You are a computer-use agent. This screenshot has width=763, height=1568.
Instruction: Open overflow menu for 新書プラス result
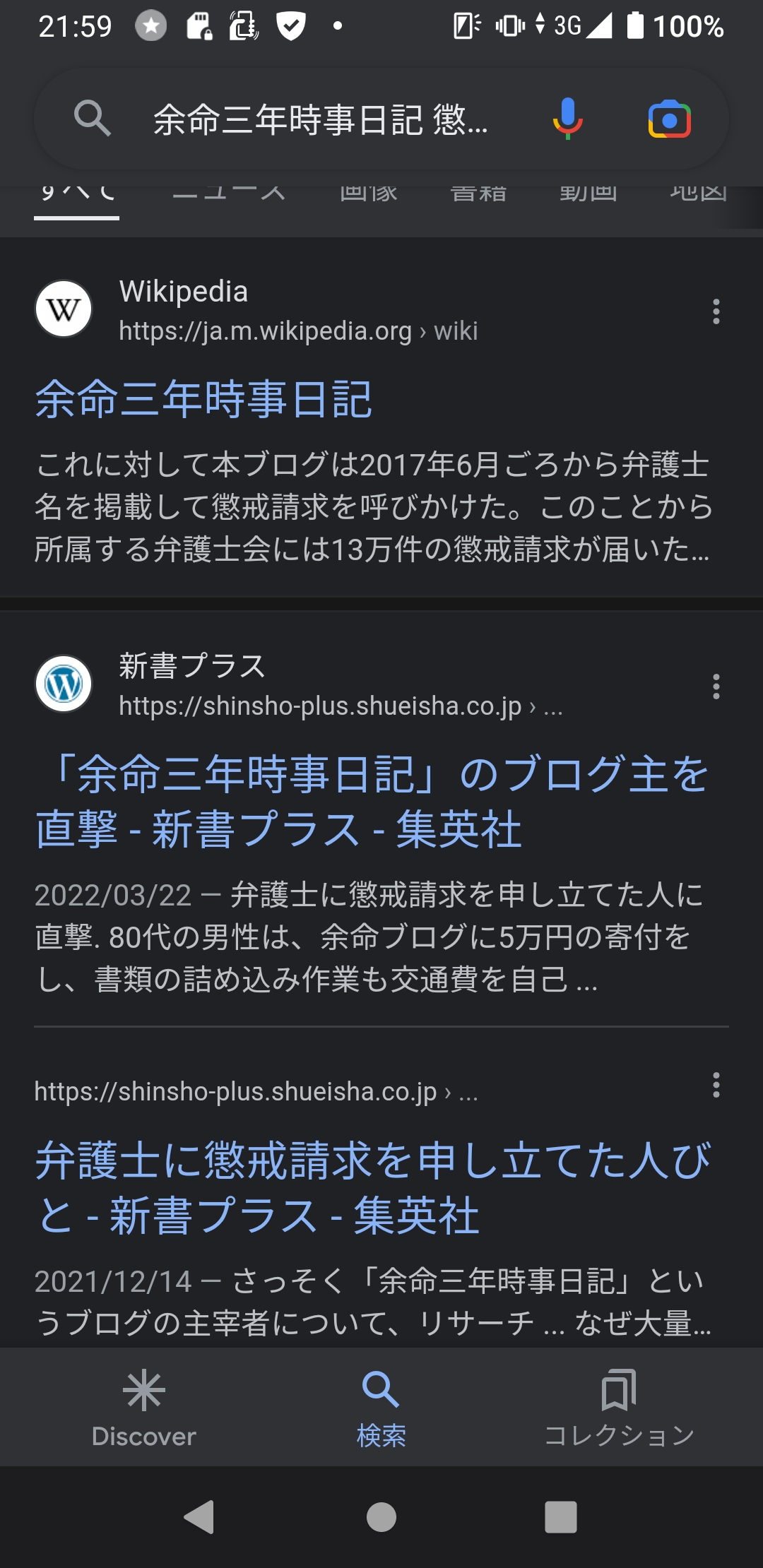coord(716,687)
